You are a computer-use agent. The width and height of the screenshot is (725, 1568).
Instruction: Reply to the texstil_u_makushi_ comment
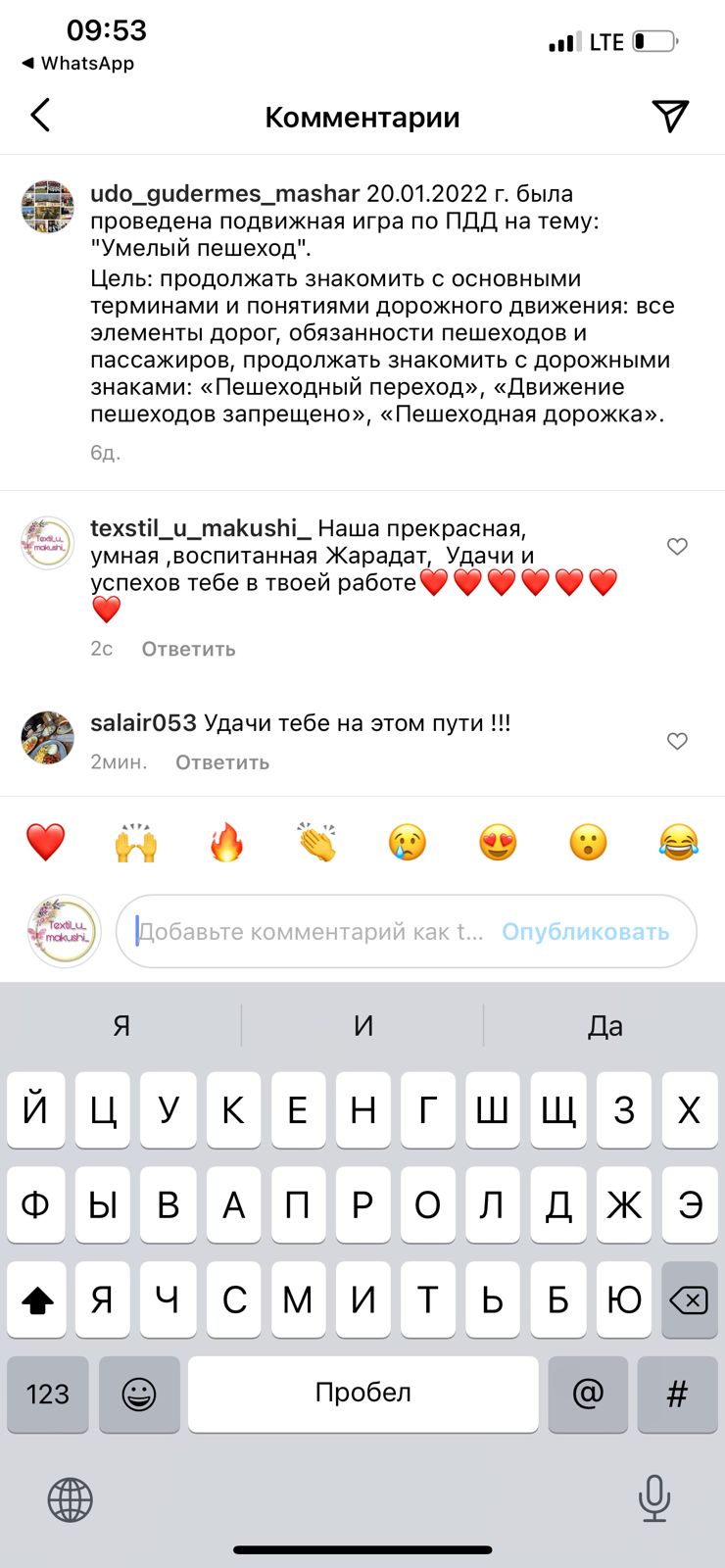click(x=188, y=649)
